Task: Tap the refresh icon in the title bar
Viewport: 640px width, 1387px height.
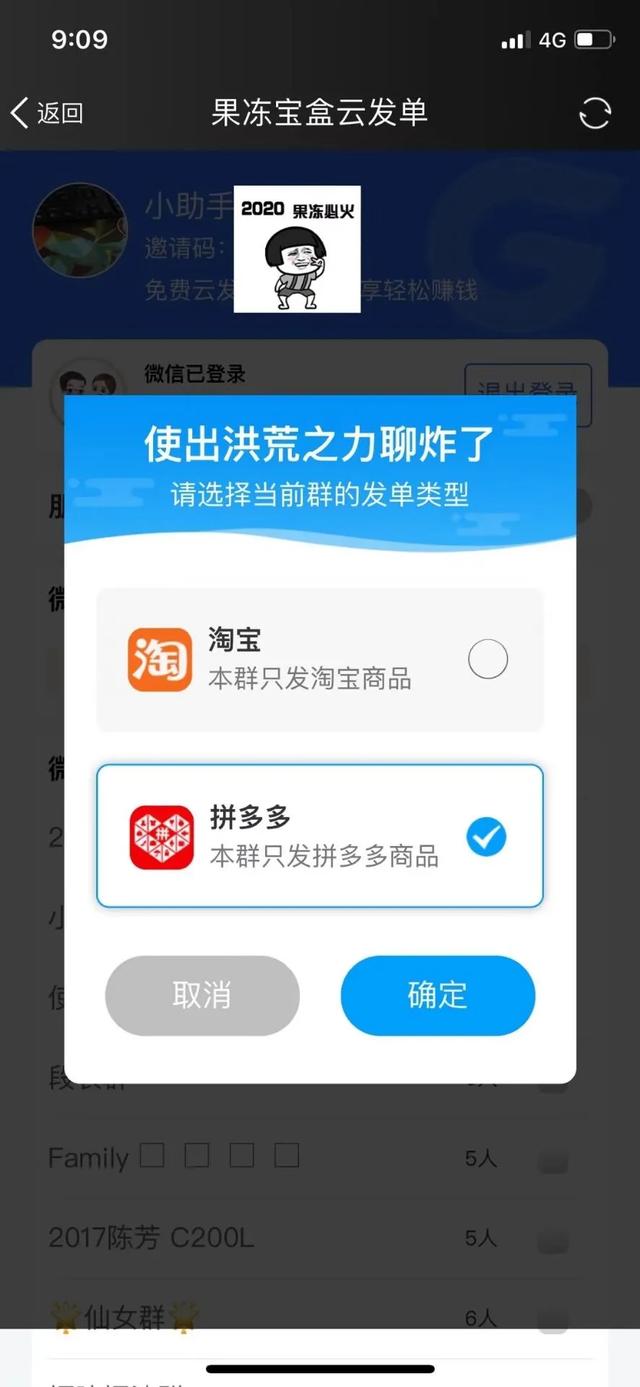Action: pos(595,113)
